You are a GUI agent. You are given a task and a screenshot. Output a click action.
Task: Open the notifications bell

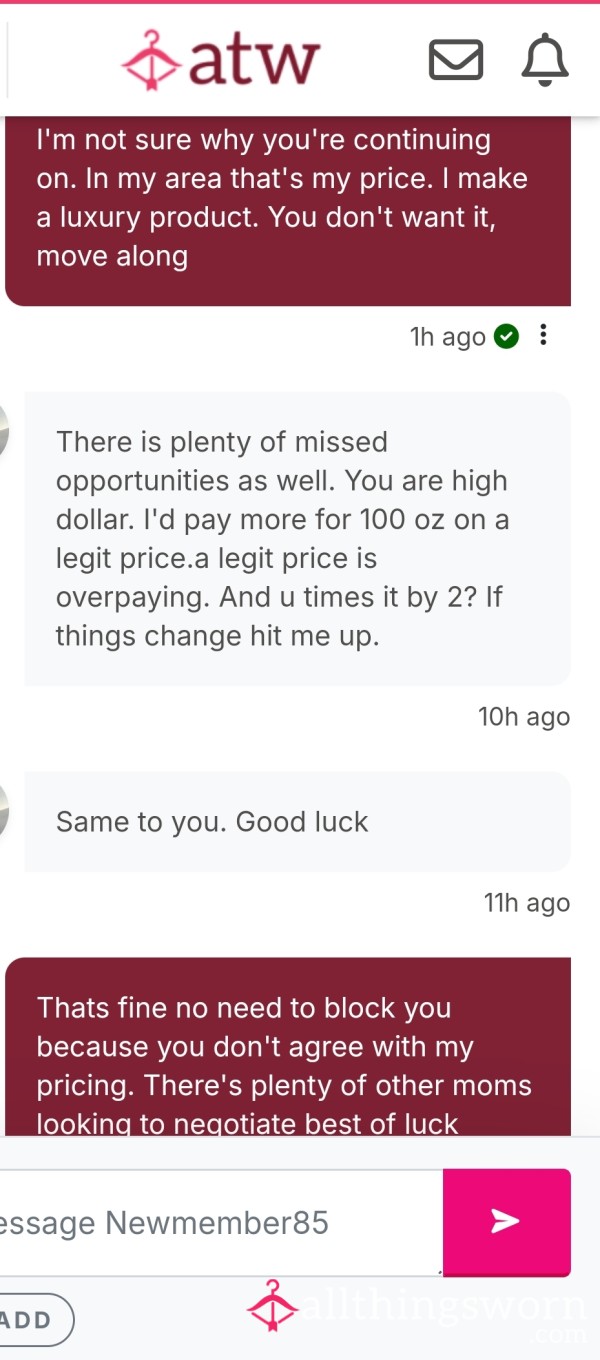coord(545,60)
